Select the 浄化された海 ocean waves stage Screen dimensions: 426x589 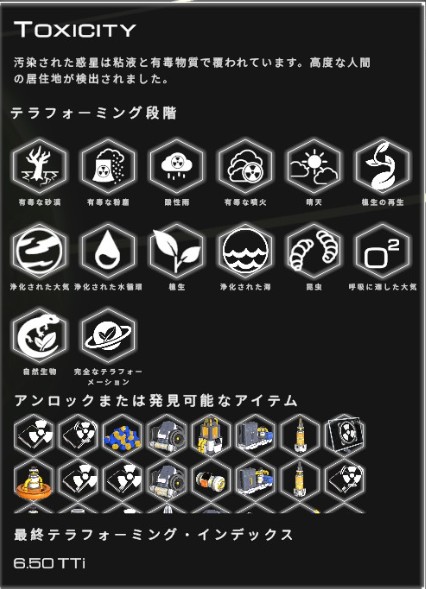coord(245,251)
